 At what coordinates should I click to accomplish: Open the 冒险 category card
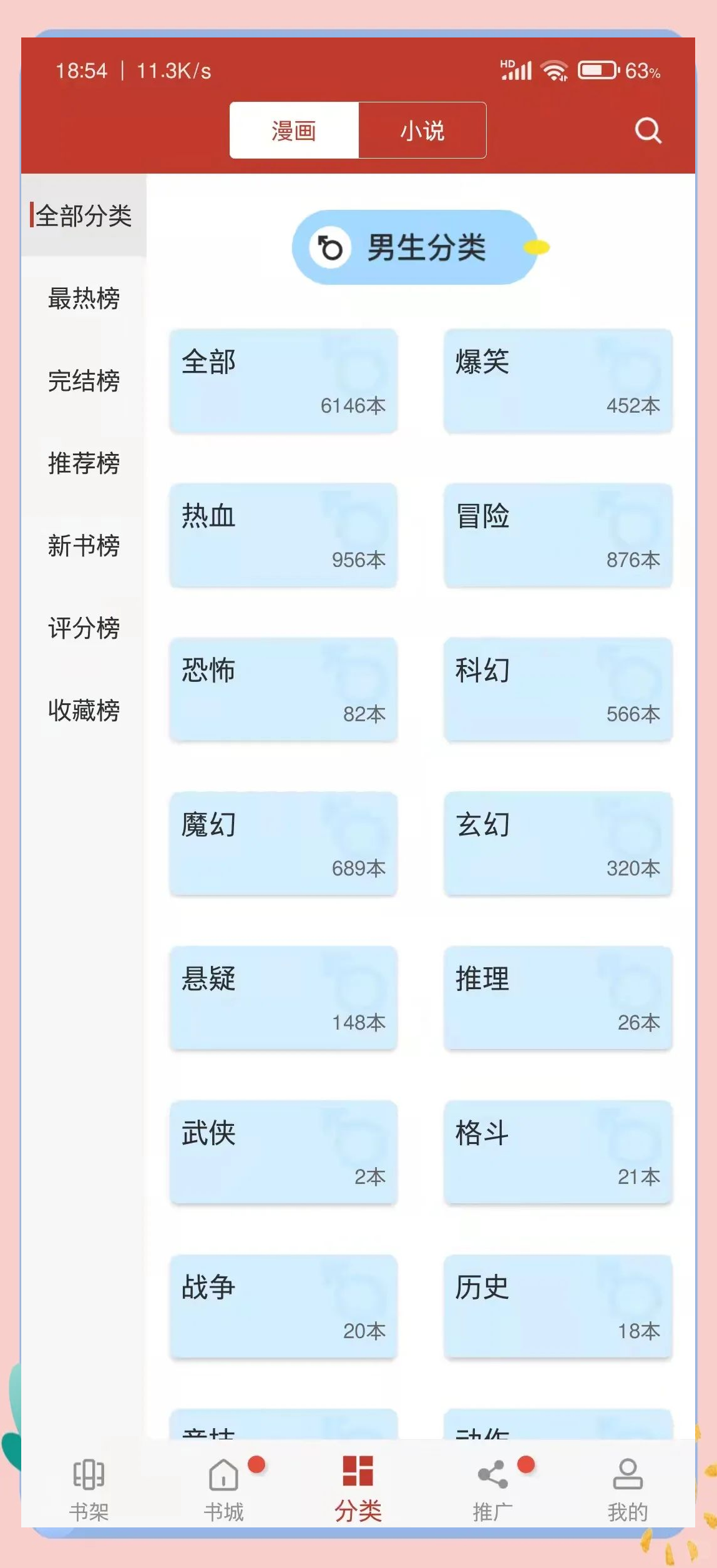tap(558, 535)
